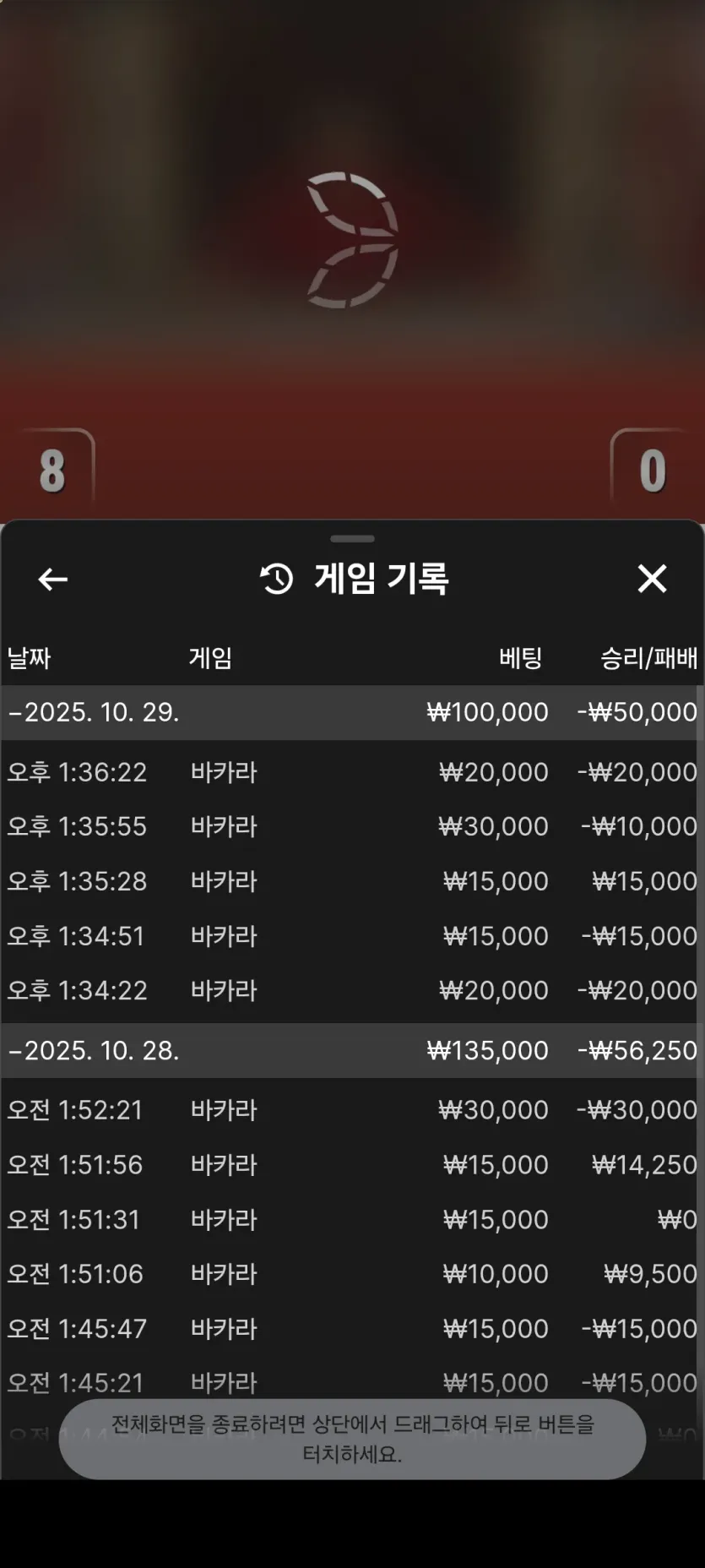The height and width of the screenshot is (1568, 705).
Task: Select the 오전 1:51:31 바카라 entry
Action: 351,1220
